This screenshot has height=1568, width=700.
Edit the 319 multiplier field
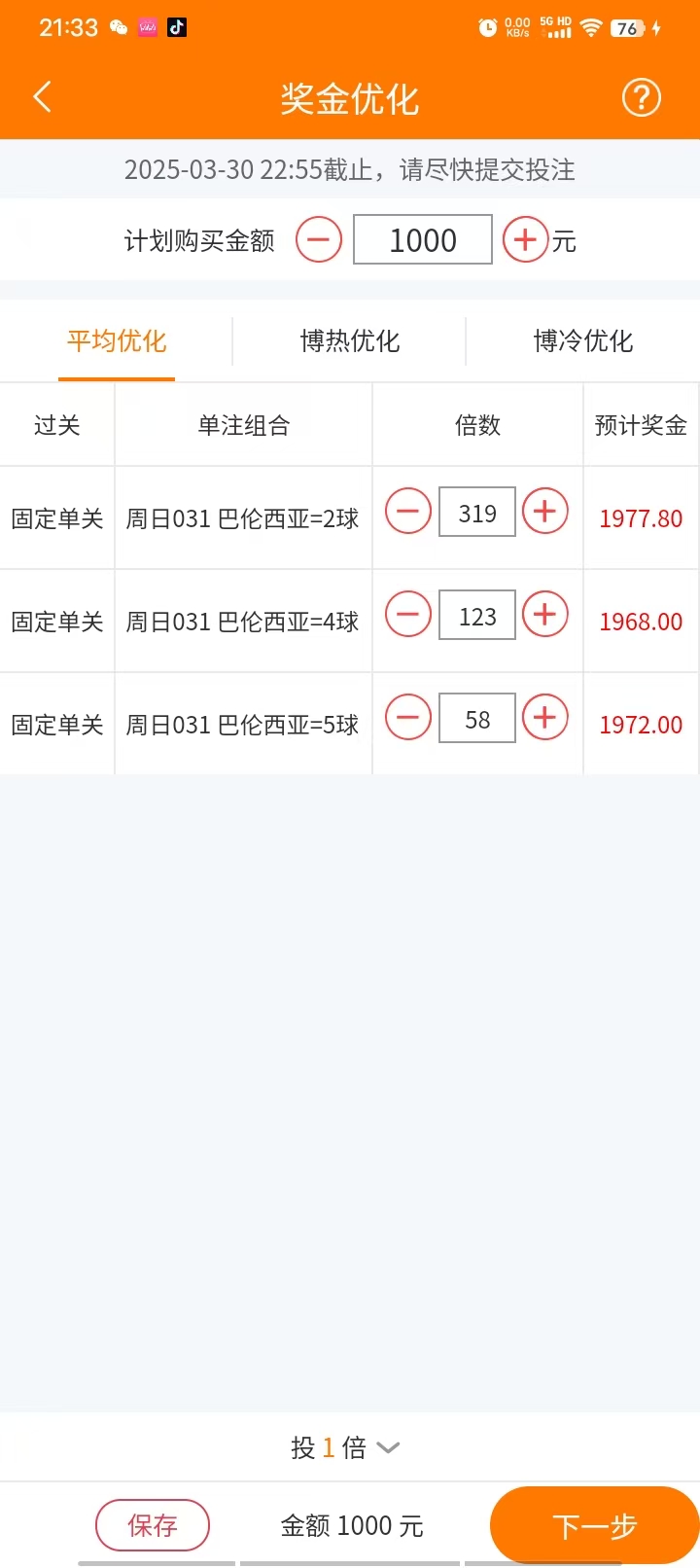point(477,513)
